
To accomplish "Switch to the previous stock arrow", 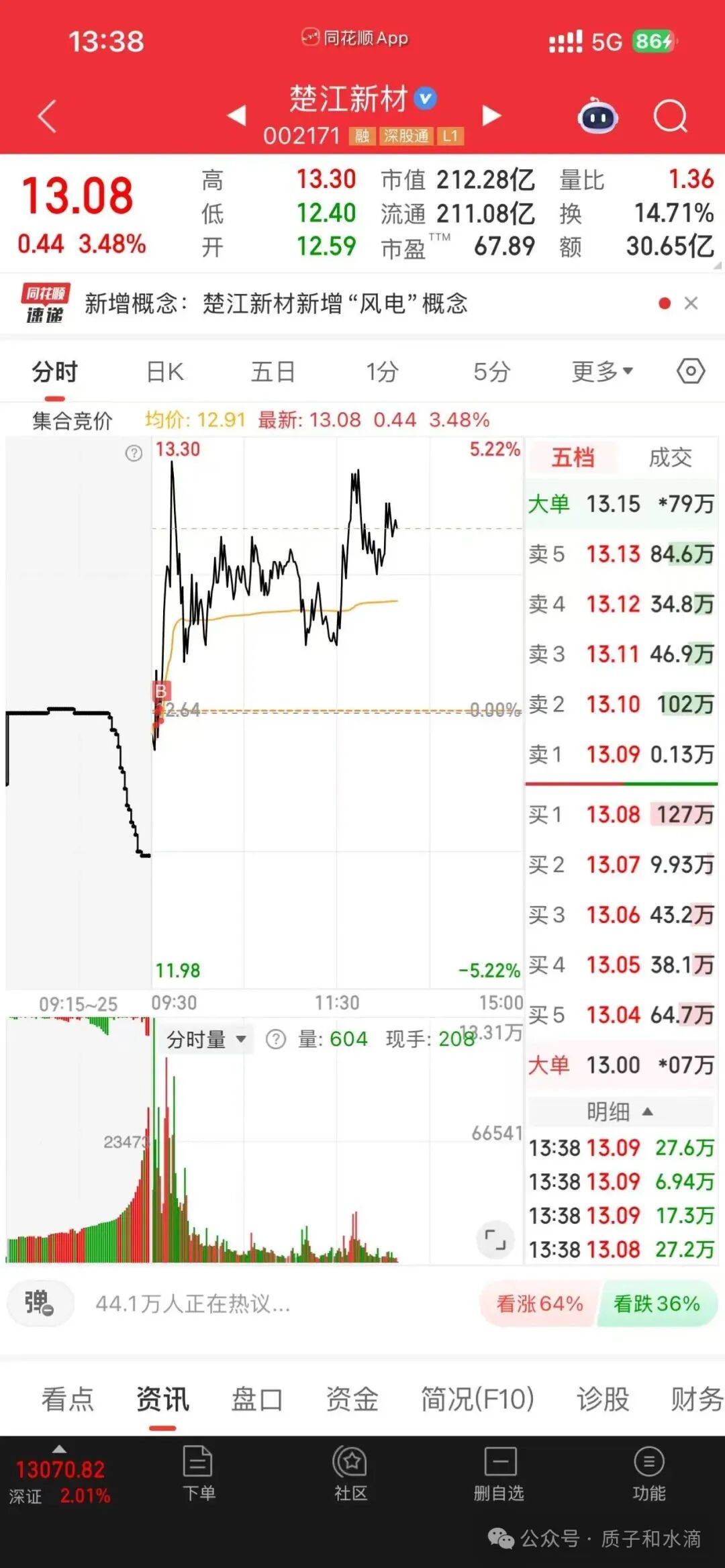I will tap(236, 115).
